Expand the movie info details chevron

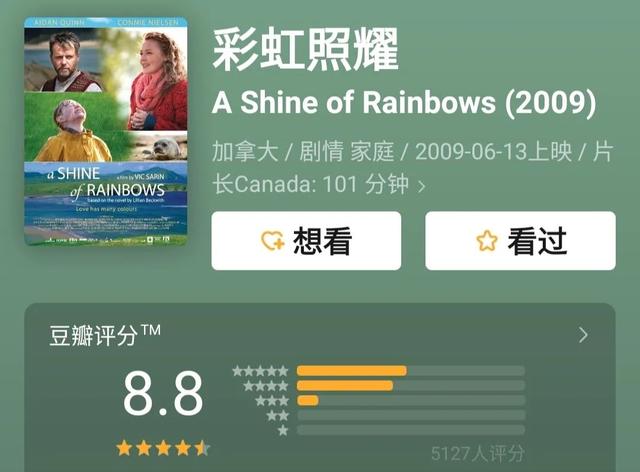(422, 186)
